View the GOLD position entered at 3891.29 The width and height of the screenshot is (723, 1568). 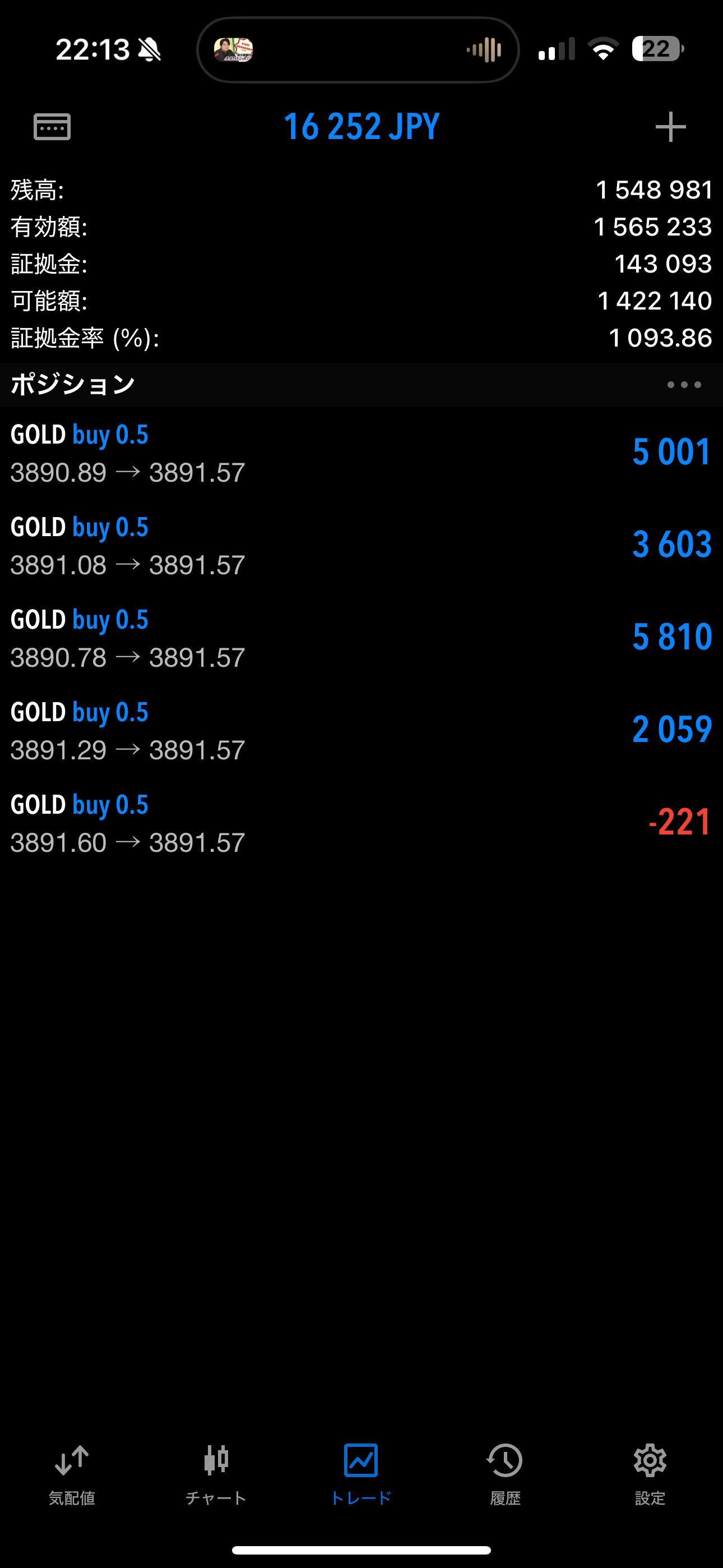click(361, 730)
